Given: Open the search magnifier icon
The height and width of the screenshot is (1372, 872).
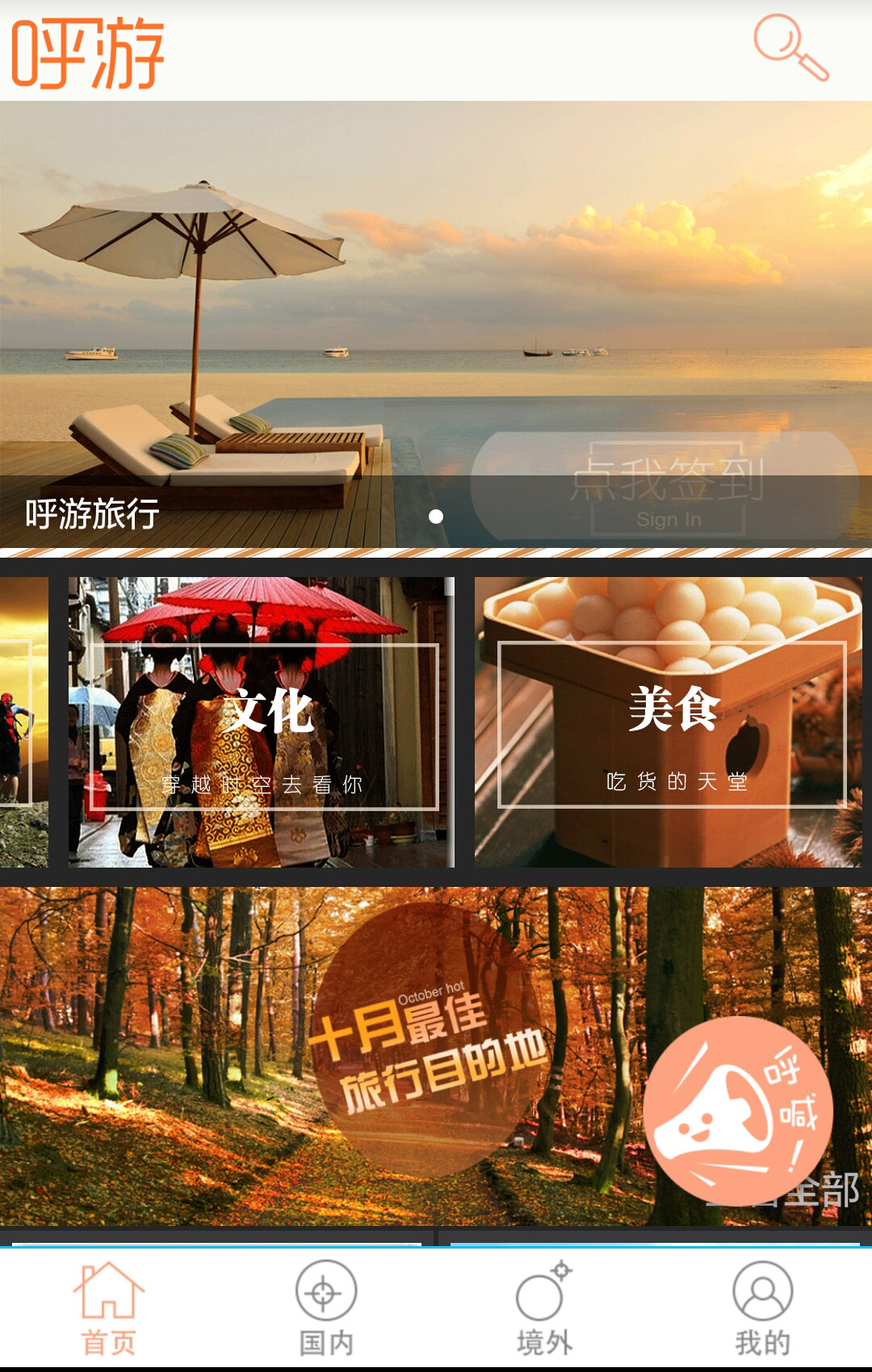Looking at the screenshot, I should 790,48.
